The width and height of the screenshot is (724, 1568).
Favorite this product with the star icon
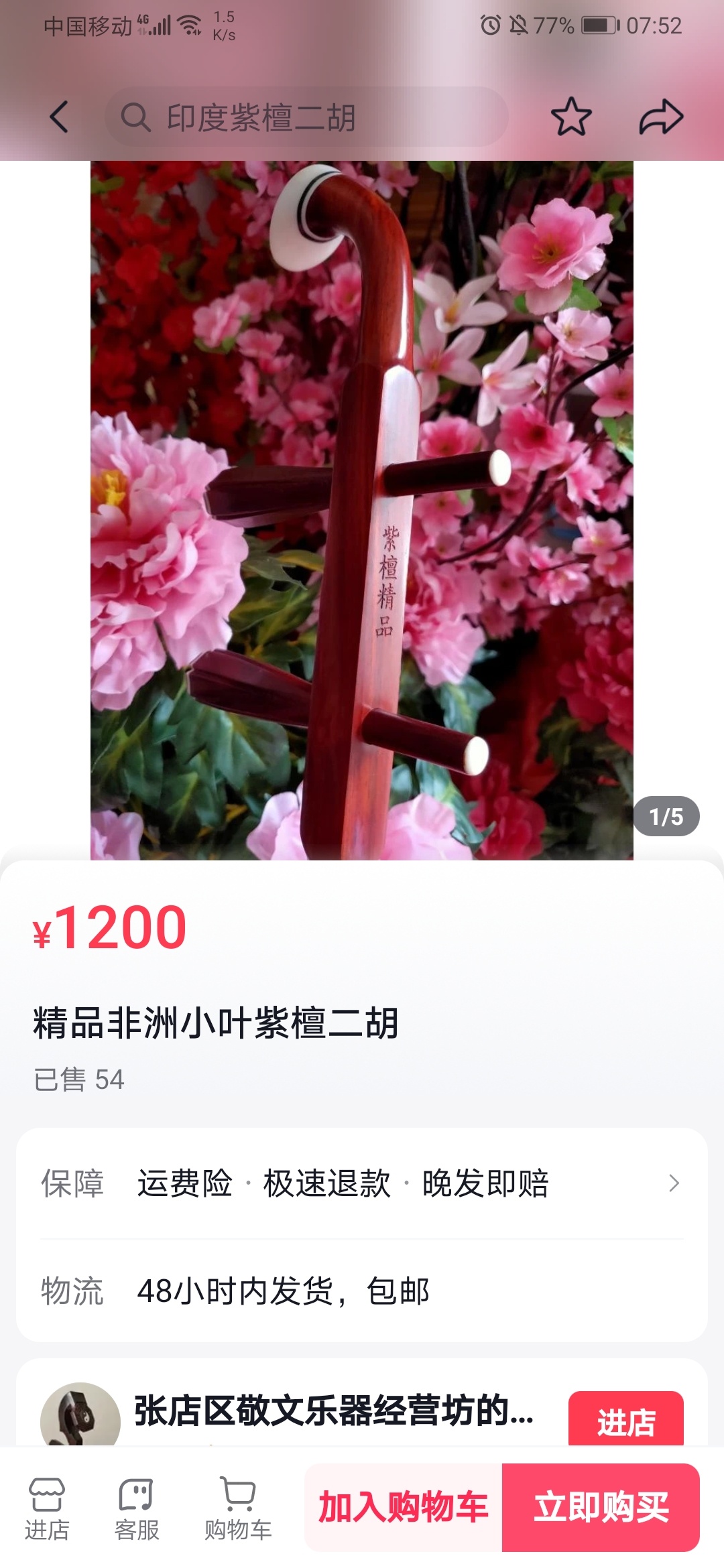click(571, 117)
